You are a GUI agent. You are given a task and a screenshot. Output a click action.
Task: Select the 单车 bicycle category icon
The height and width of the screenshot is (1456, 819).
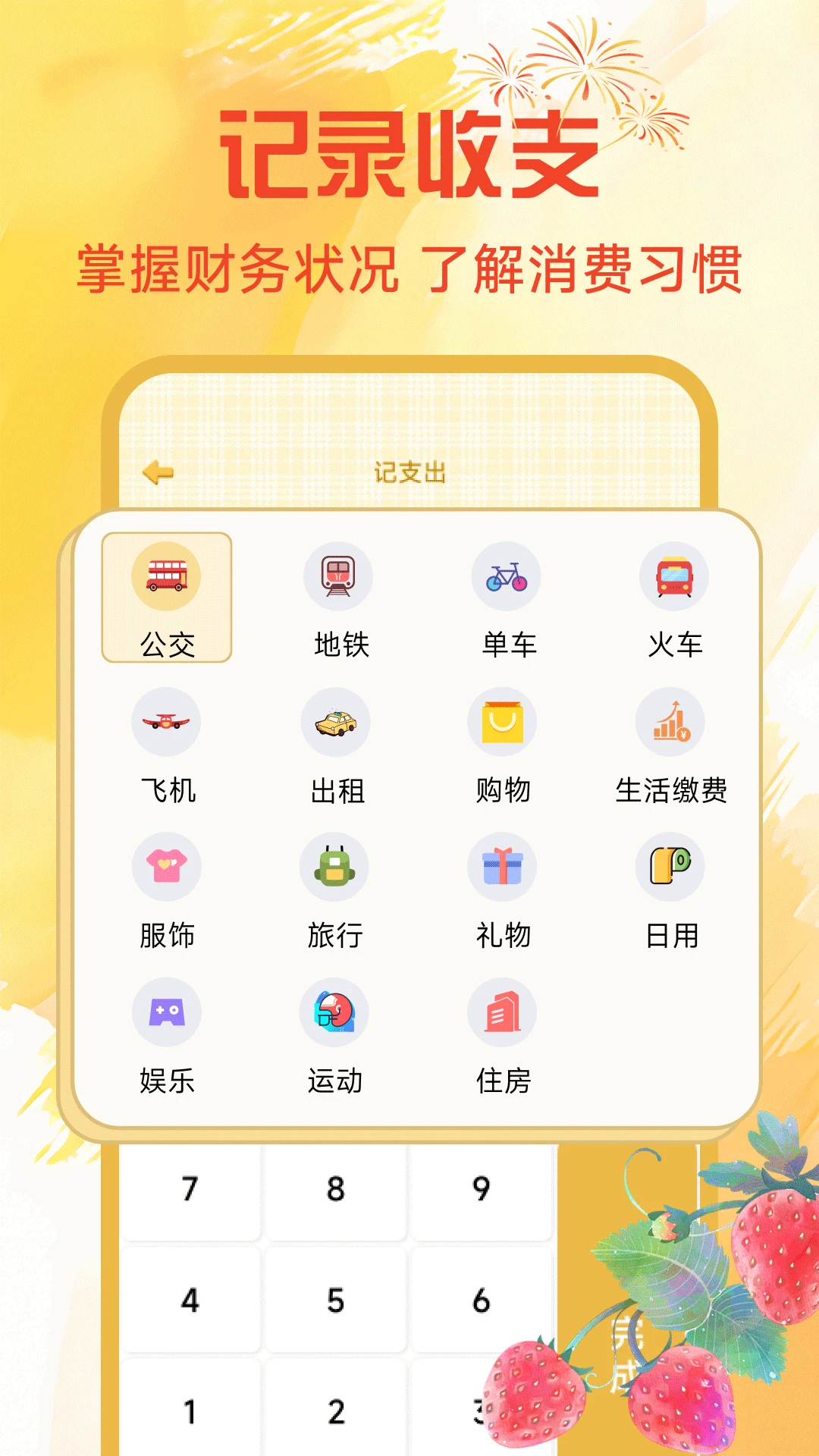tap(504, 576)
